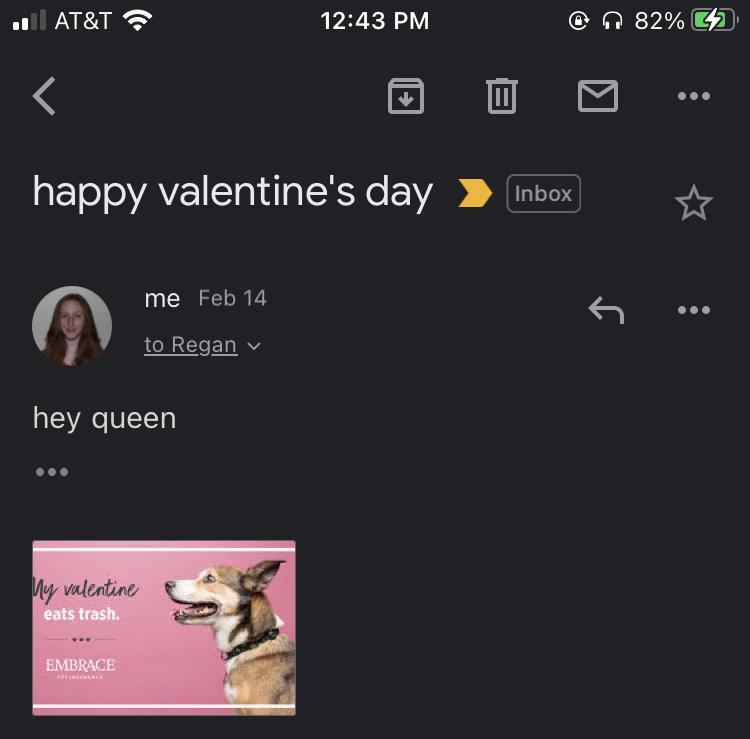750x739 pixels.
Task: Open the top toolbar overflow menu
Action: pyautogui.click(x=693, y=97)
